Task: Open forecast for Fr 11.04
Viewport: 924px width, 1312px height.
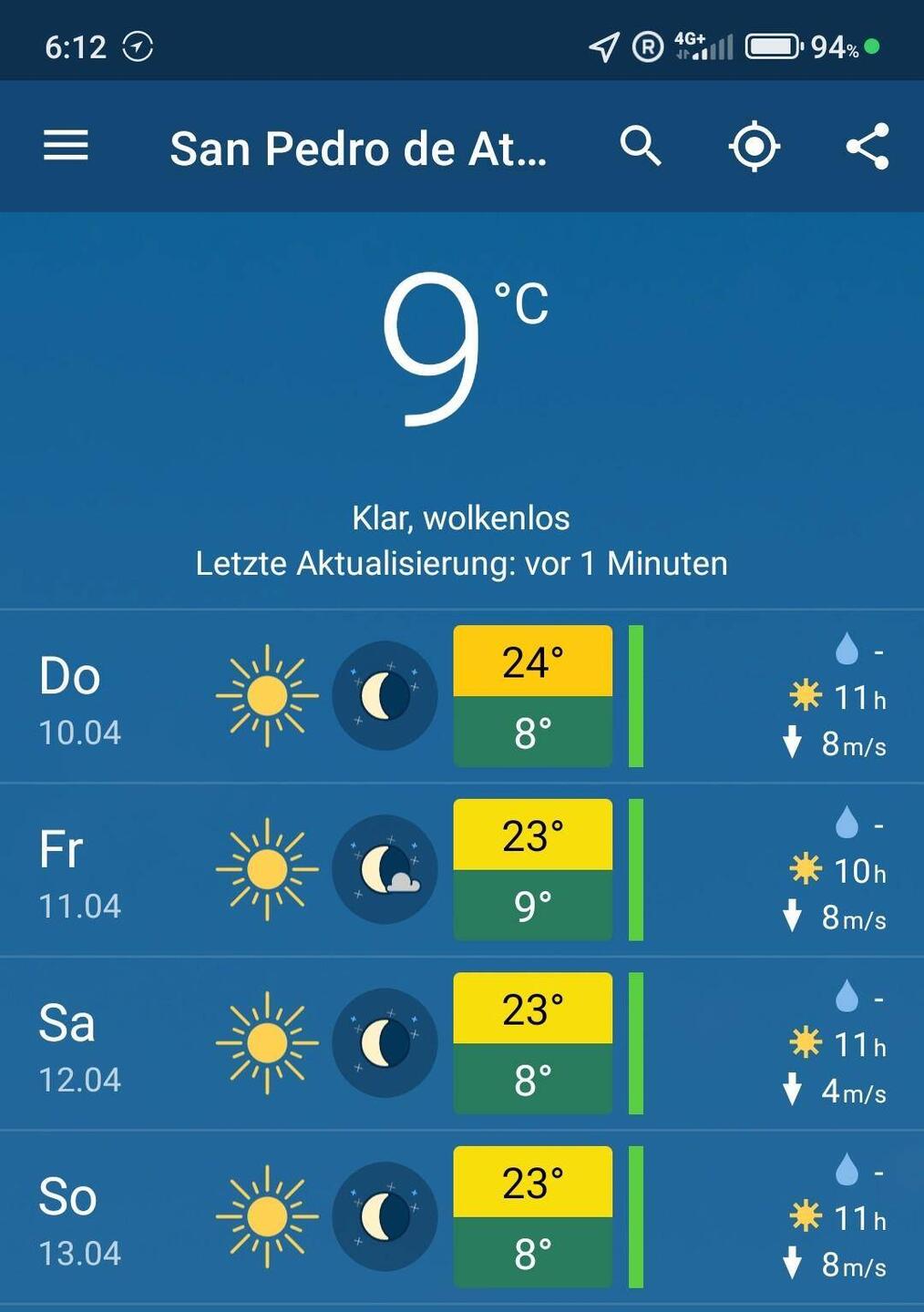Action: pos(461,869)
